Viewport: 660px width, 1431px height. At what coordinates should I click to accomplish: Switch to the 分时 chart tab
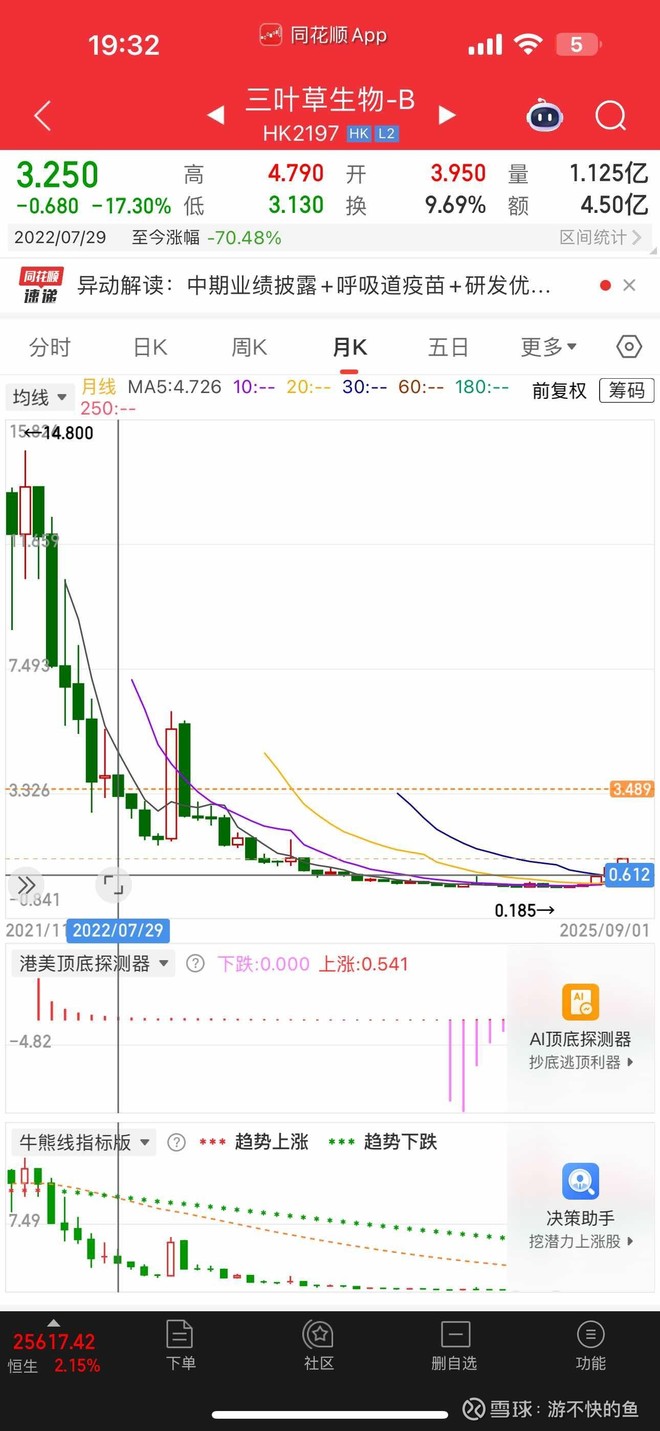click(50, 347)
